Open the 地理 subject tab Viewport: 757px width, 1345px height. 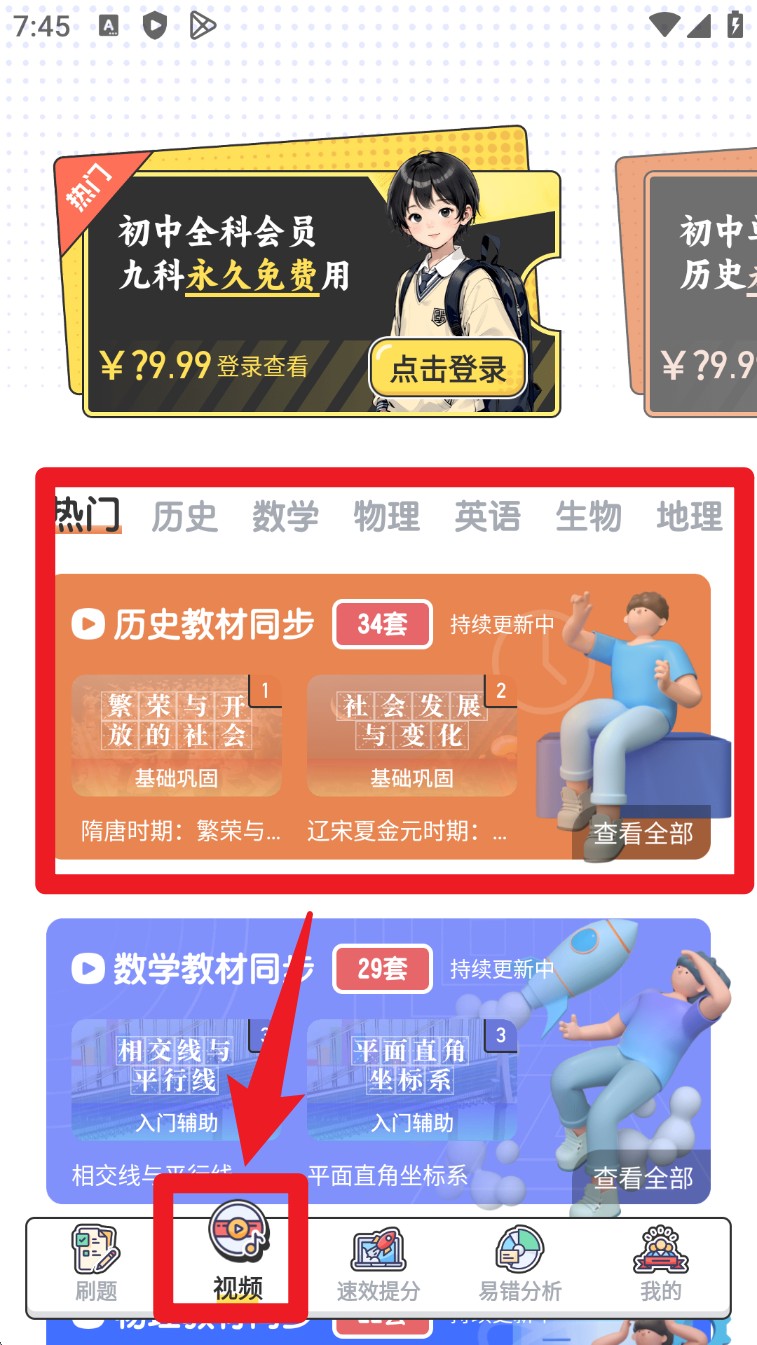(x=689, y=516)
